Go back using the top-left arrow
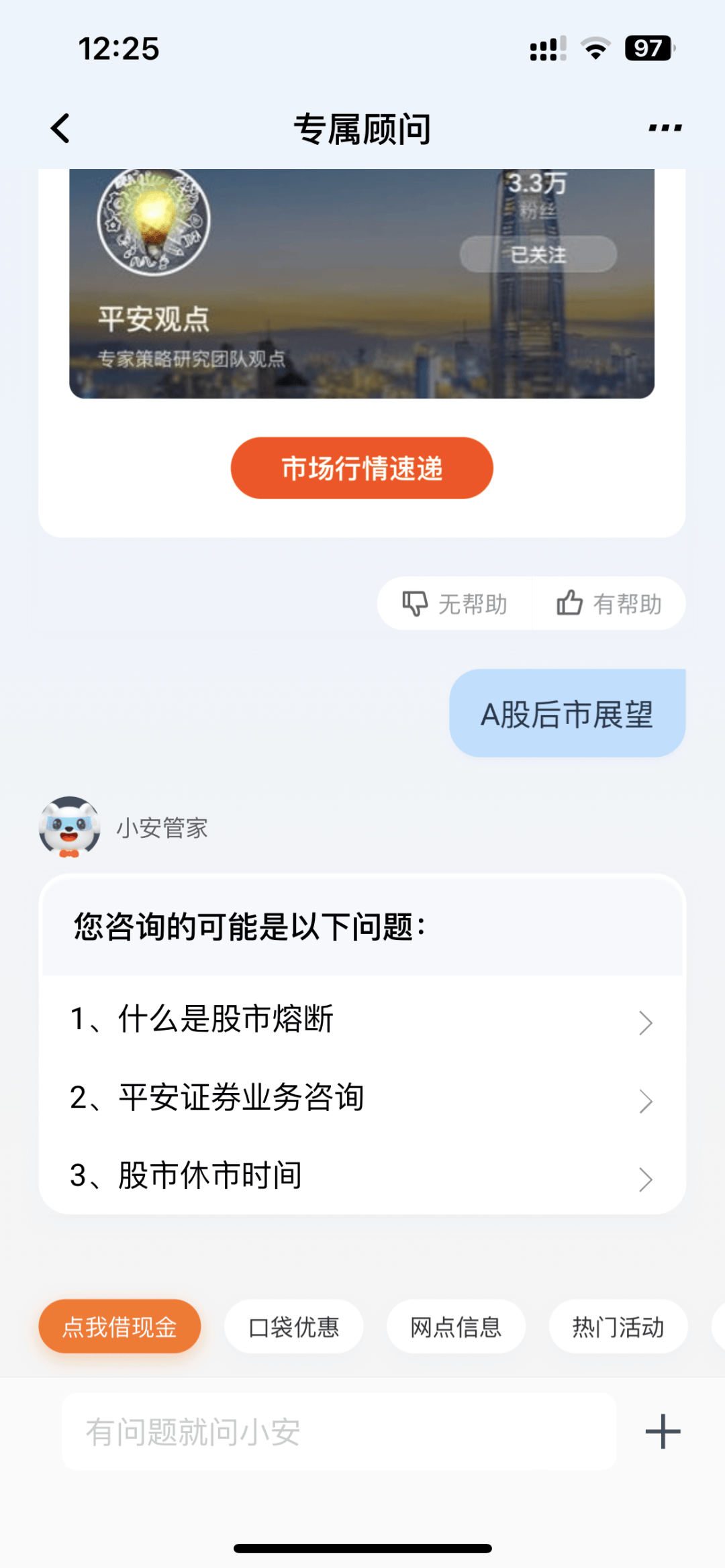725x1568 pixels. (x=60, y=128)
